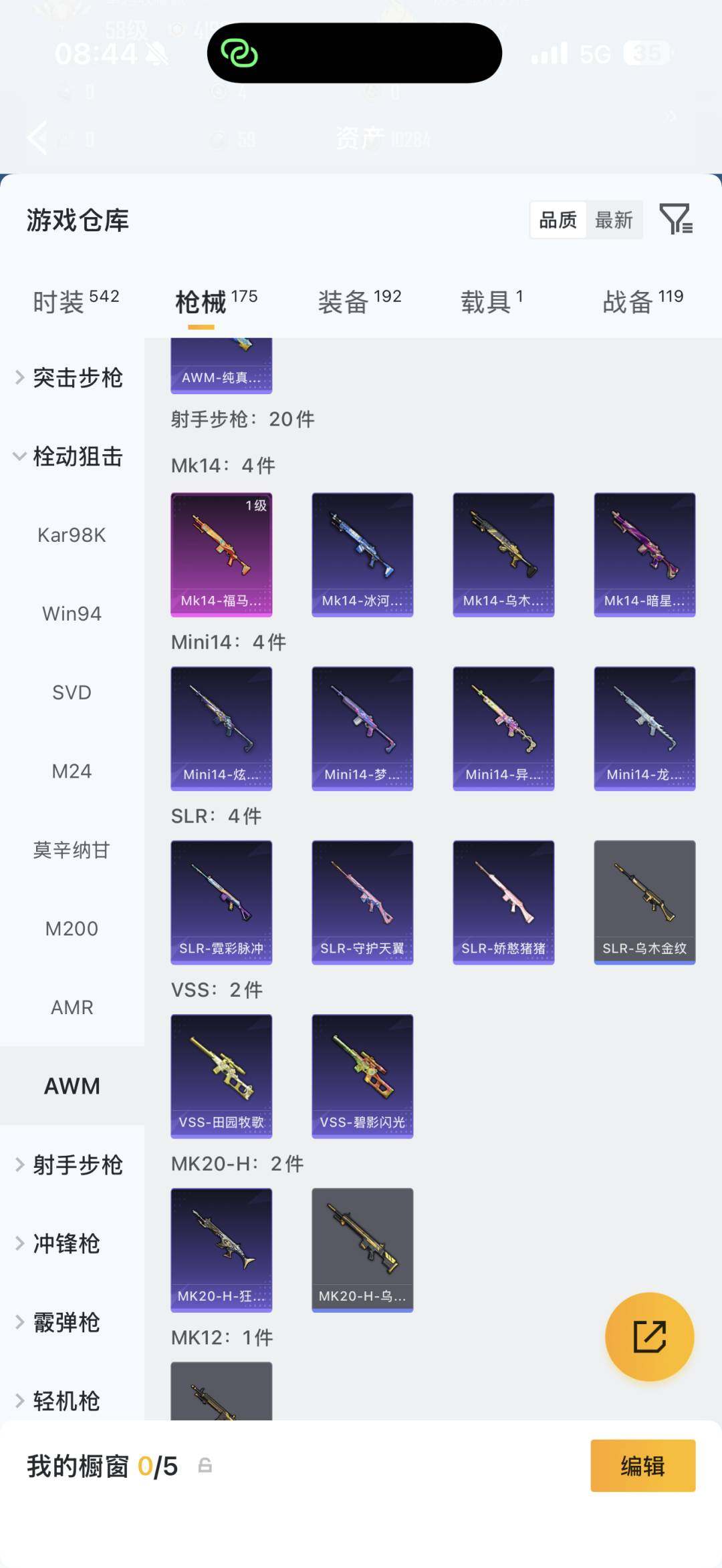Open the filter icon

click(x=676, y=219)
